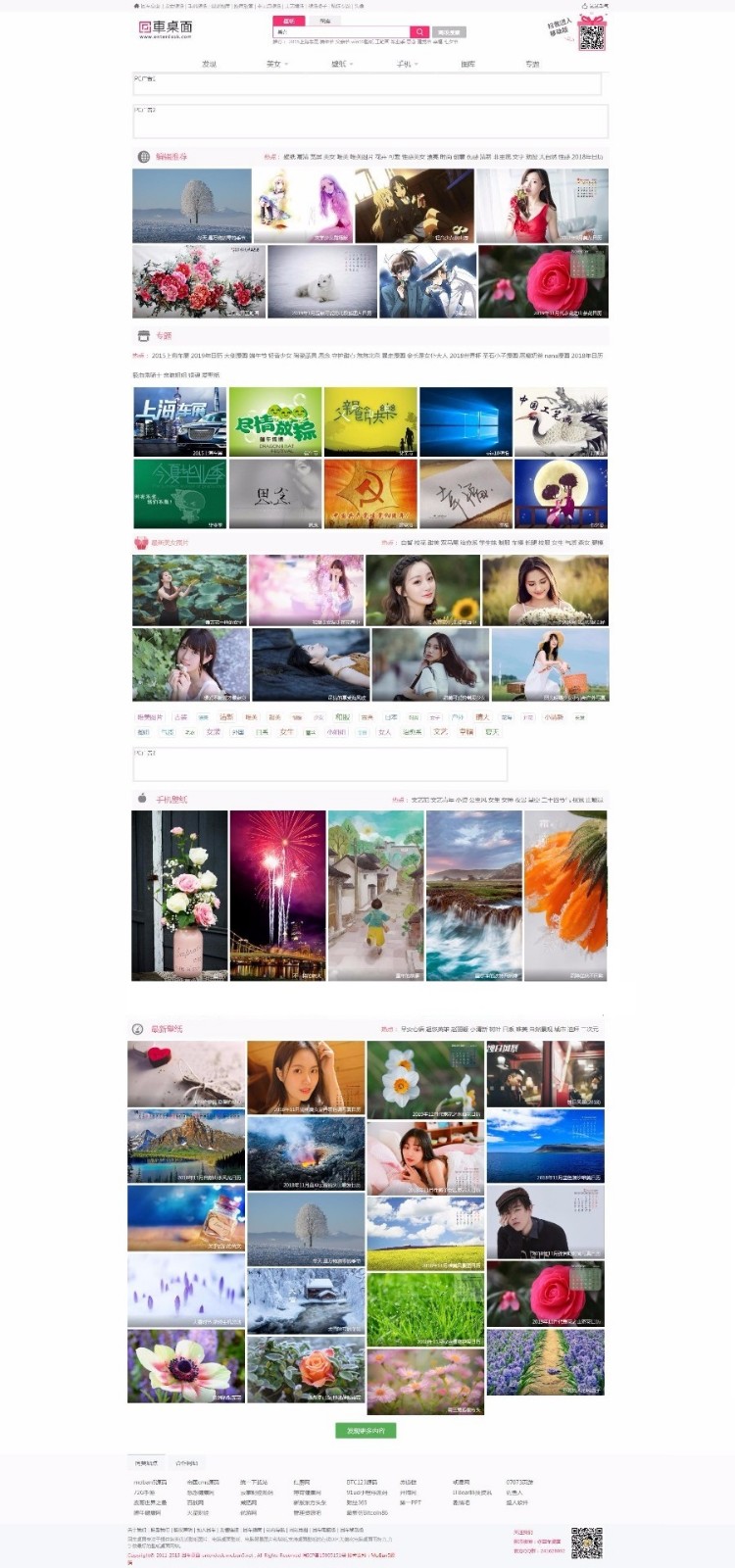
Task: Expand the 手机 navigation menu
Action: [405, 64]
